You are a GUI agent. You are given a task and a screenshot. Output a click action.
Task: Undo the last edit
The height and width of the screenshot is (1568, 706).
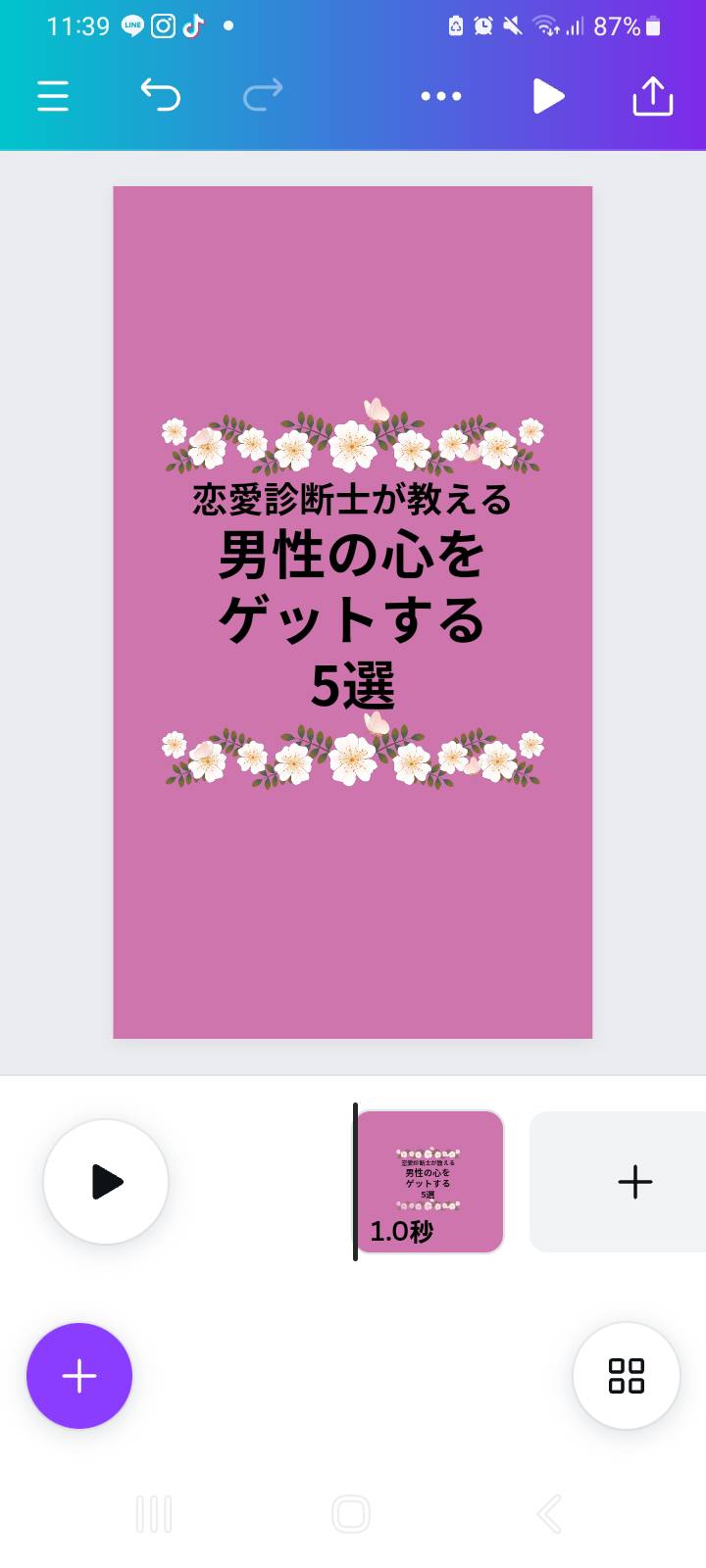pos(160,95)
